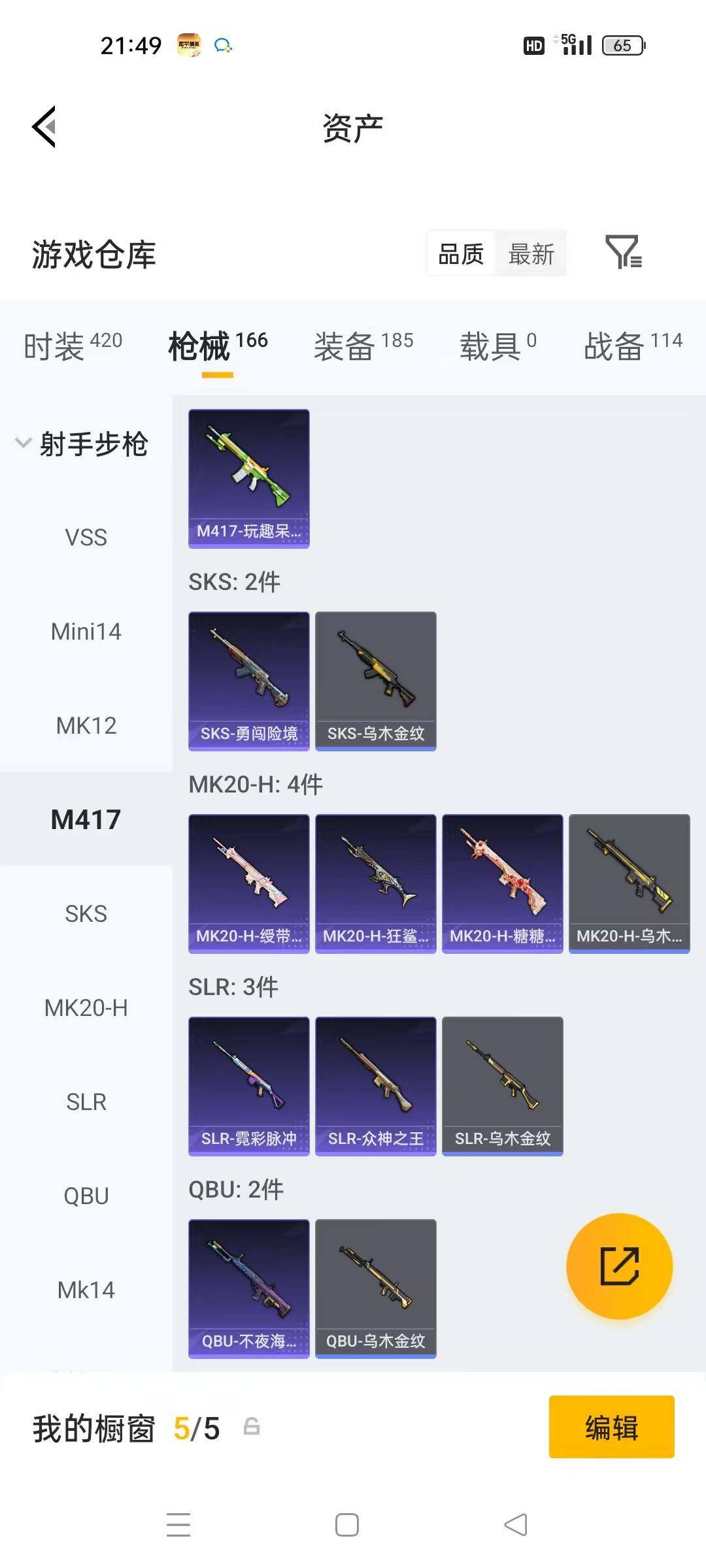
Task: Open the M417-玩趣呆 skin tile
Action: (248, 478)
